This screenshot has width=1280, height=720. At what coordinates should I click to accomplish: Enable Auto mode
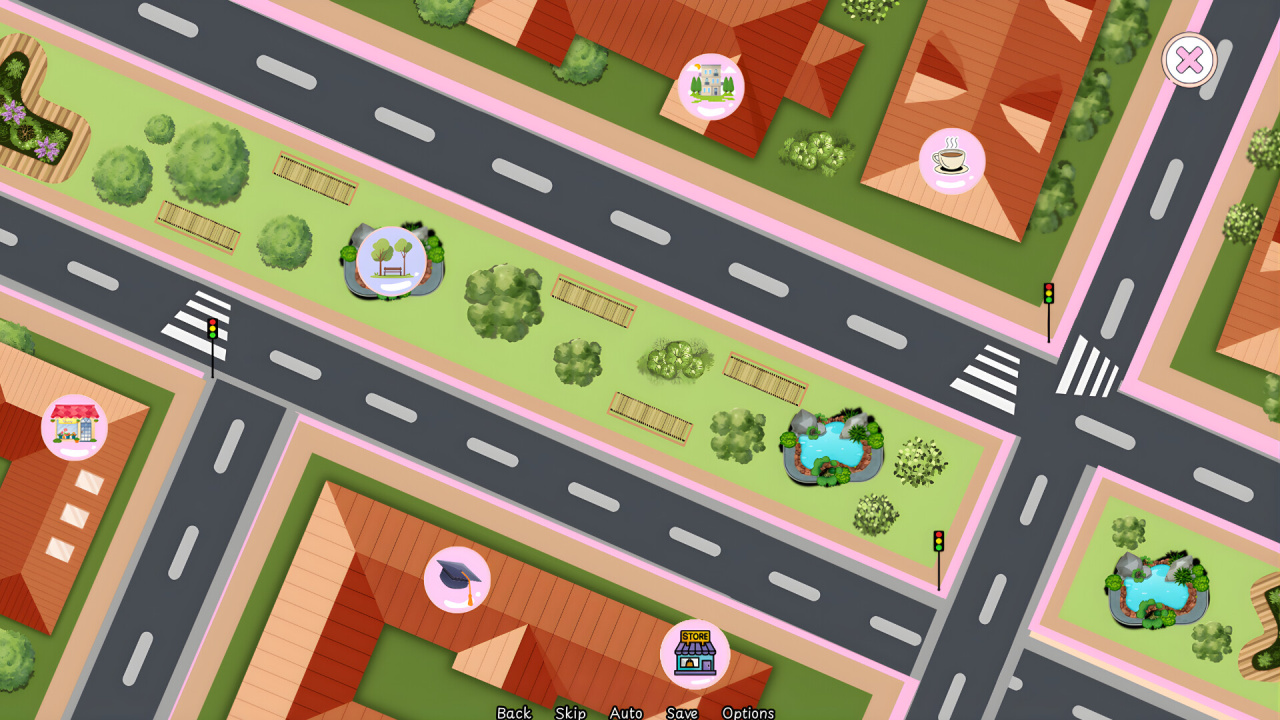(x=626, y=712)
